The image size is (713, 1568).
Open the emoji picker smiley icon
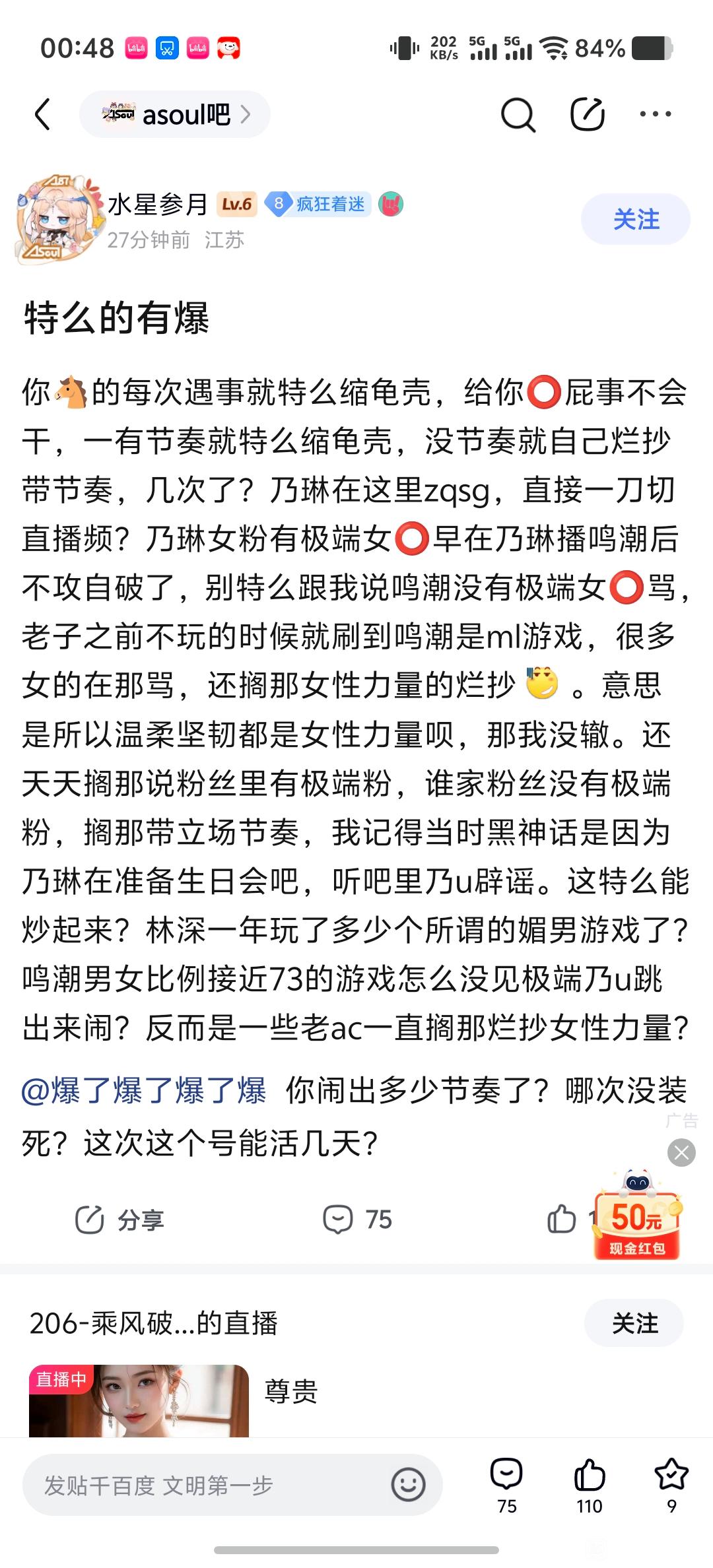(408, 1486)
